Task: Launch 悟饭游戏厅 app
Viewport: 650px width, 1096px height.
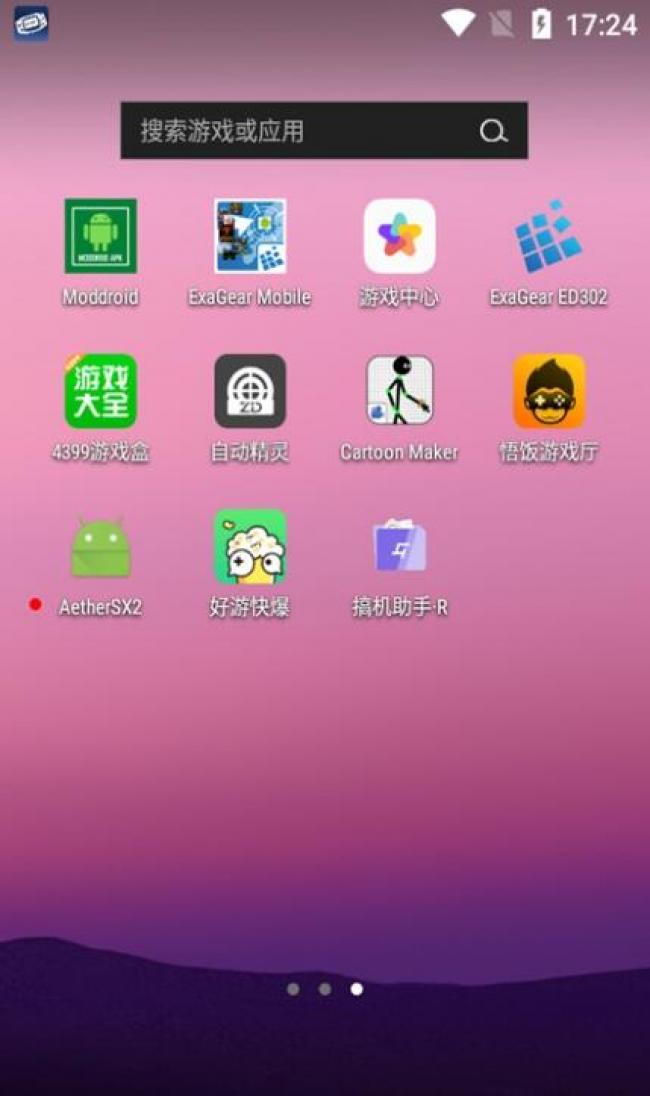Action: coord(549,391)
